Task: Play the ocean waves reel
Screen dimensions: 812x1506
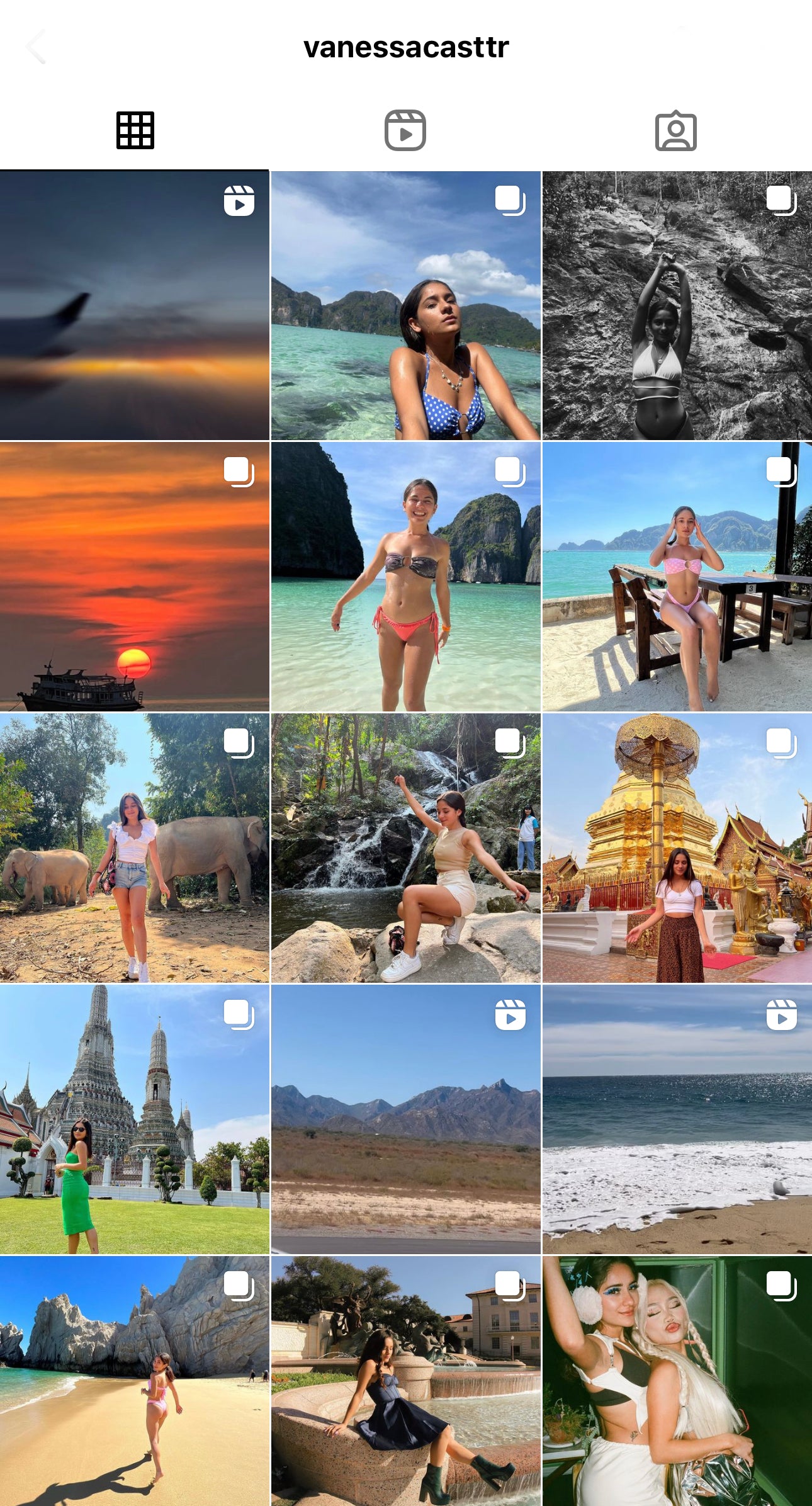Action: tap(677, 1119)
